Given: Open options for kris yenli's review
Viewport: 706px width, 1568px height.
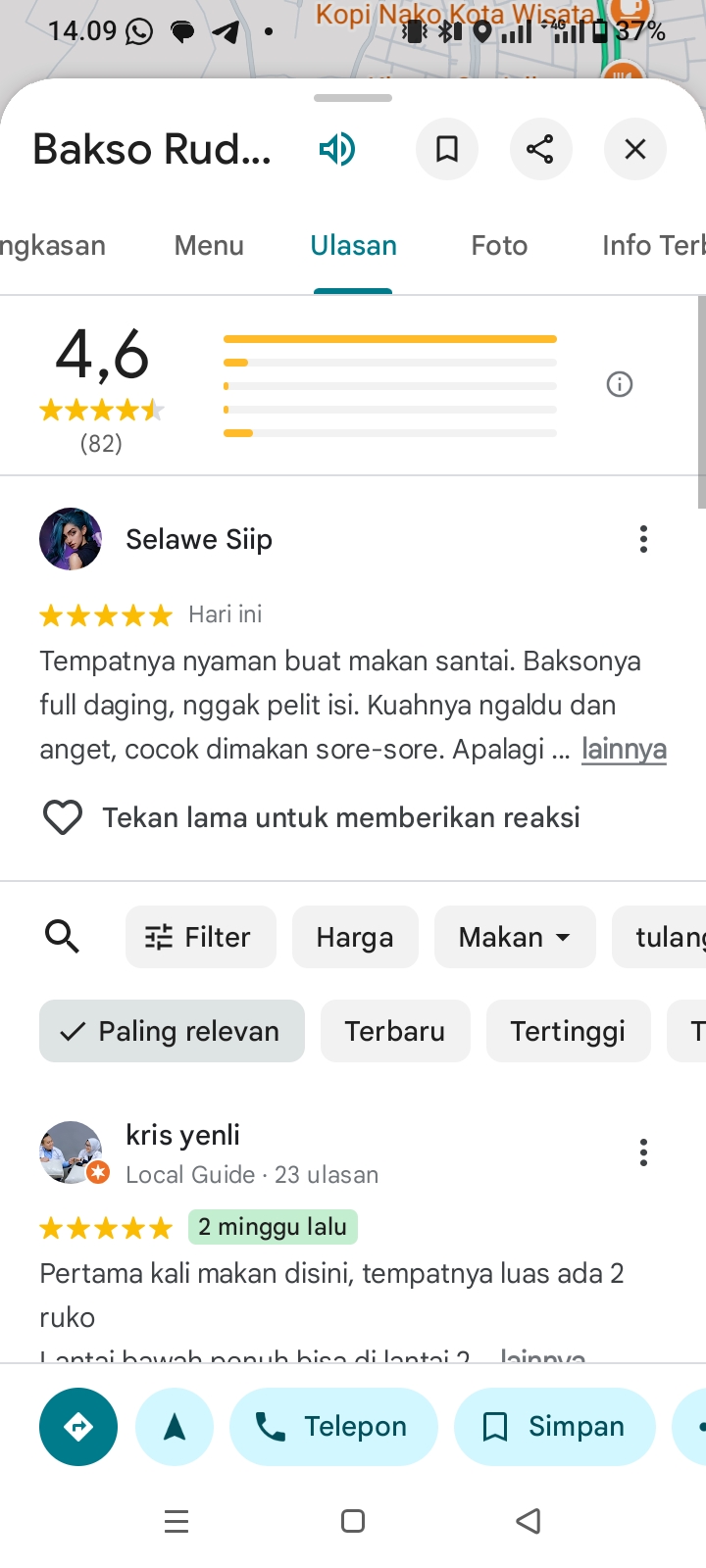Looking at the screenshot, I should pyautogui.click(x=643, y=1152).
